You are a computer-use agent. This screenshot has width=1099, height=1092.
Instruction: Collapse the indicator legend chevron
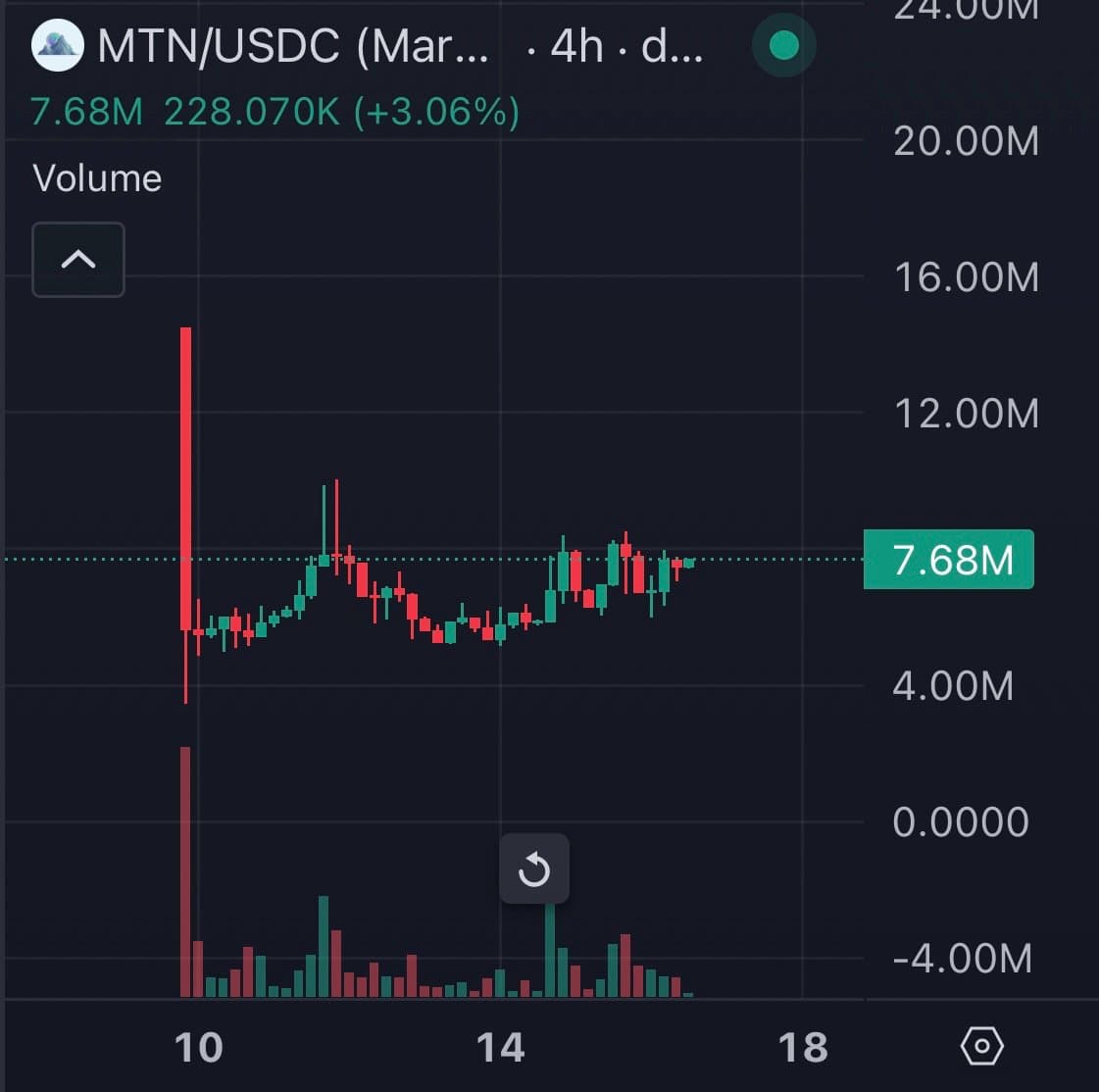[78, 260]
